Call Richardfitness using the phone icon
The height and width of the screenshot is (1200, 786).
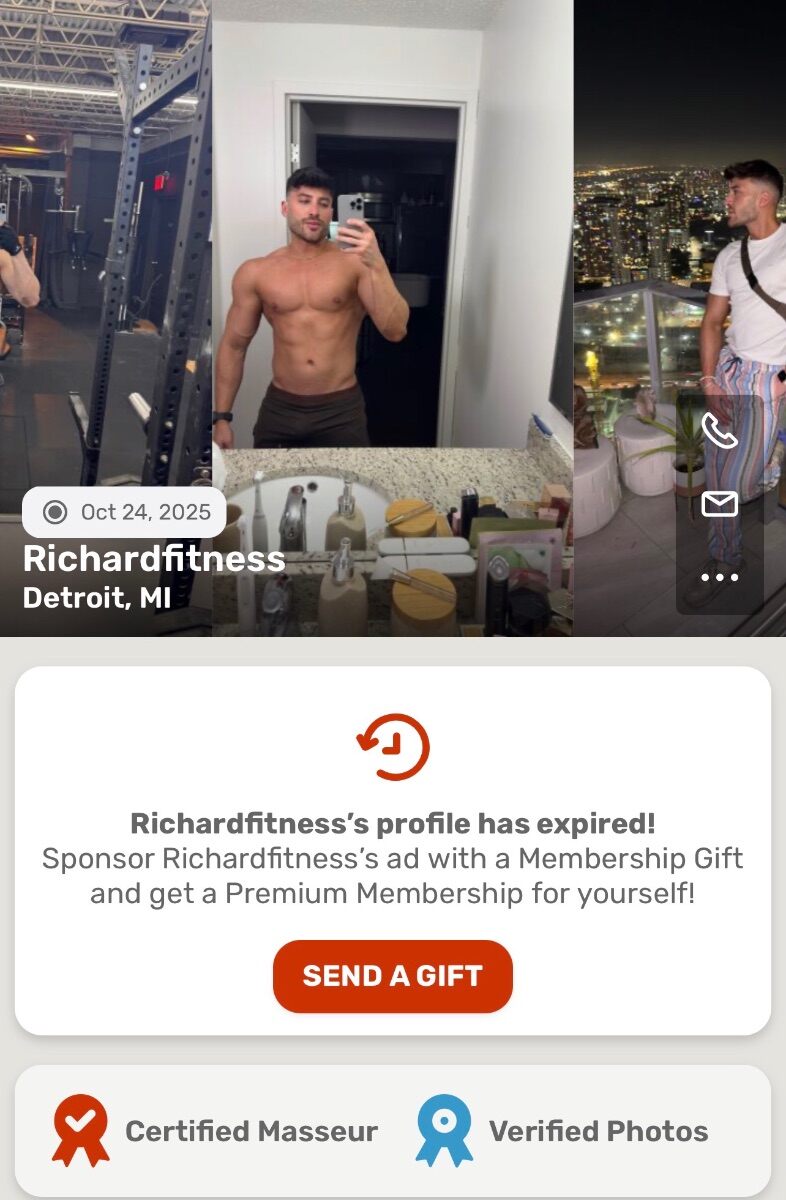[x=719, y=431]
